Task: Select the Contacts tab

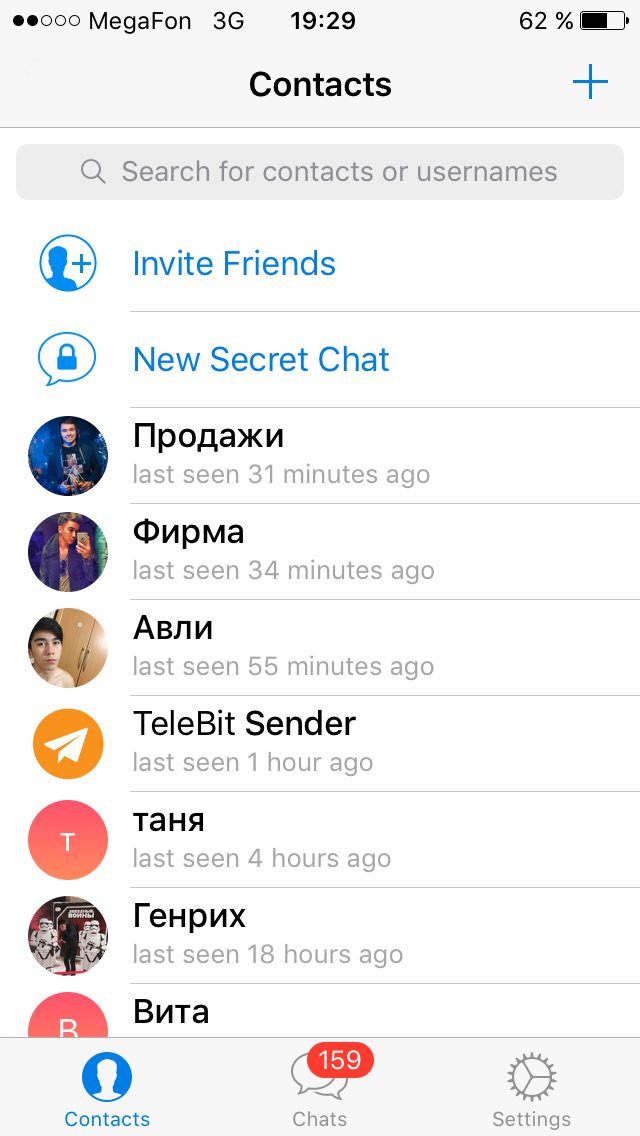Action: (107, 1090)
